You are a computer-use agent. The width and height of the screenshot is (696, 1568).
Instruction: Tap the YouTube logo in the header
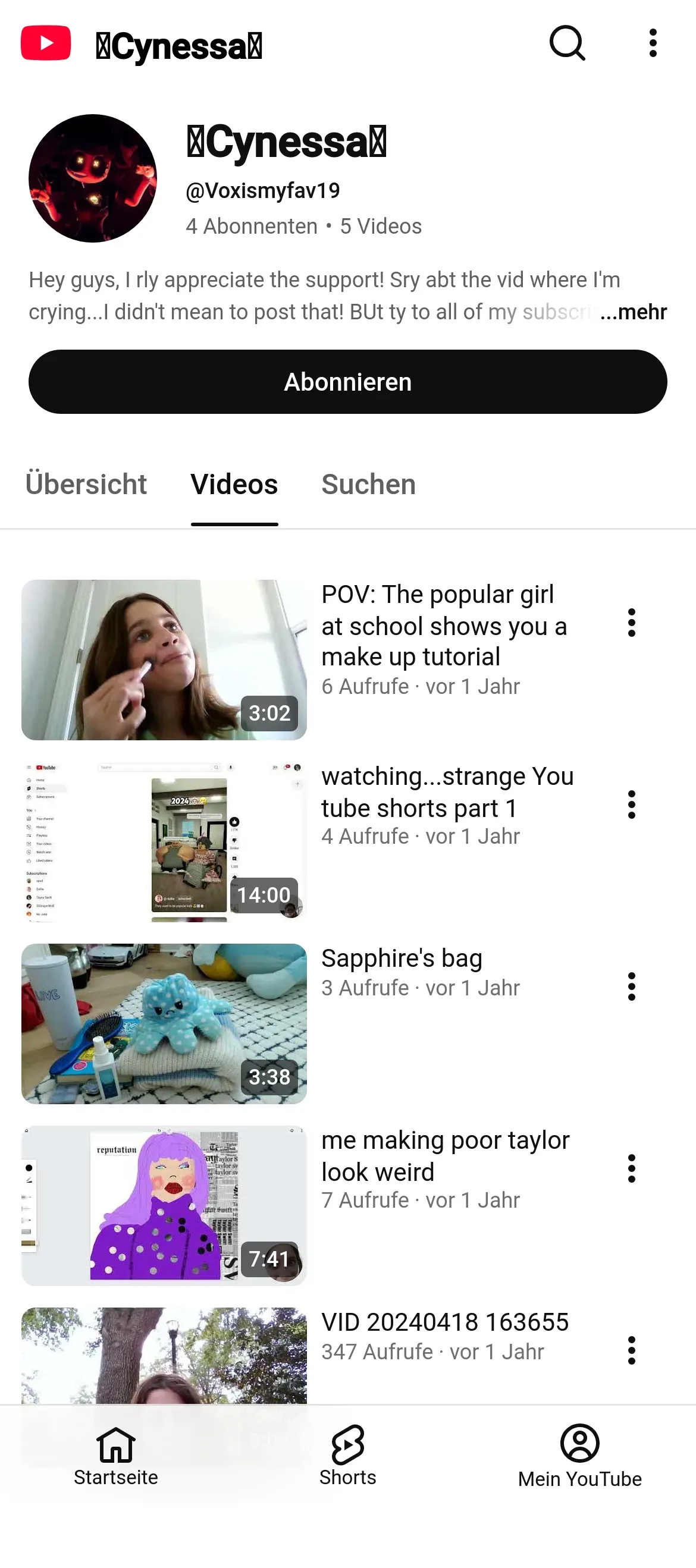pyautogui.click(x=46, y=43)
